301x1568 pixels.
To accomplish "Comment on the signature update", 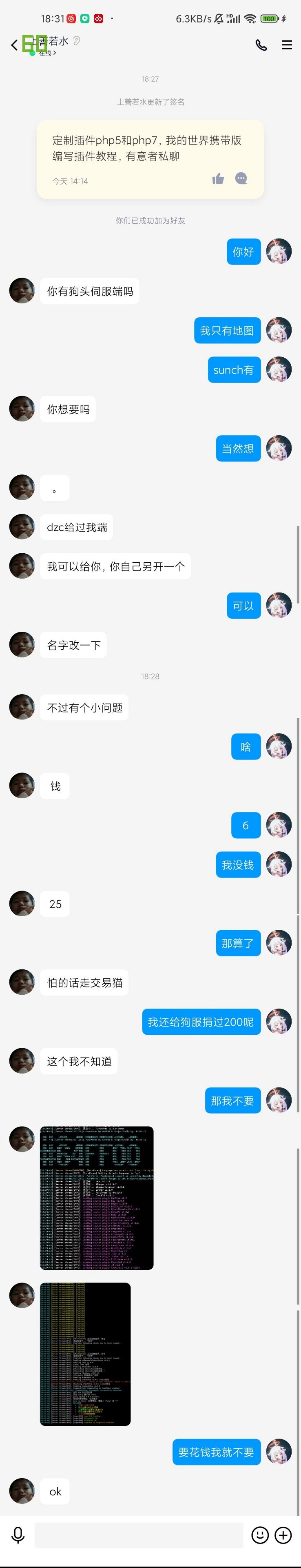I will (241, 178).
